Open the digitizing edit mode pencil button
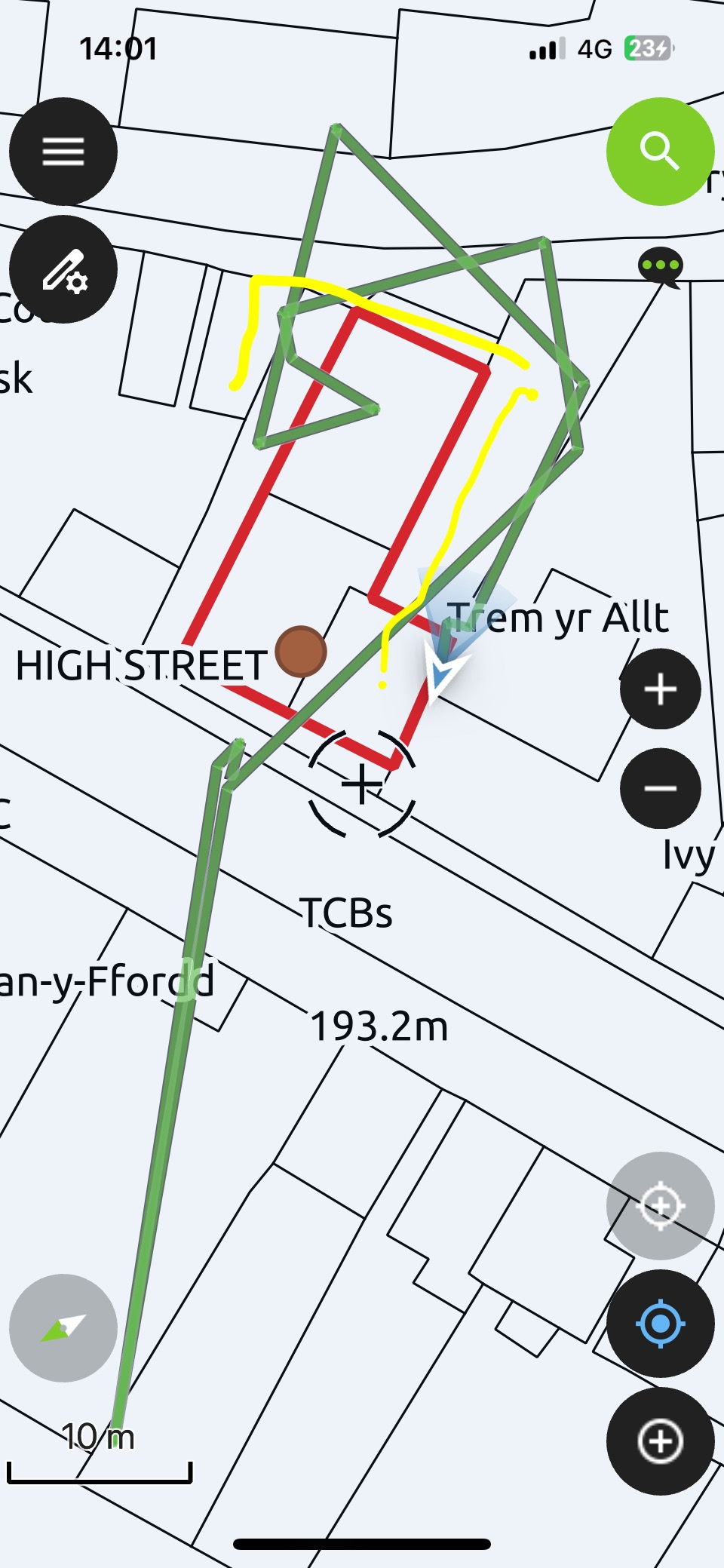Image resolution: width=724 pixels, height=1568 pixels. tap(63, 270)
